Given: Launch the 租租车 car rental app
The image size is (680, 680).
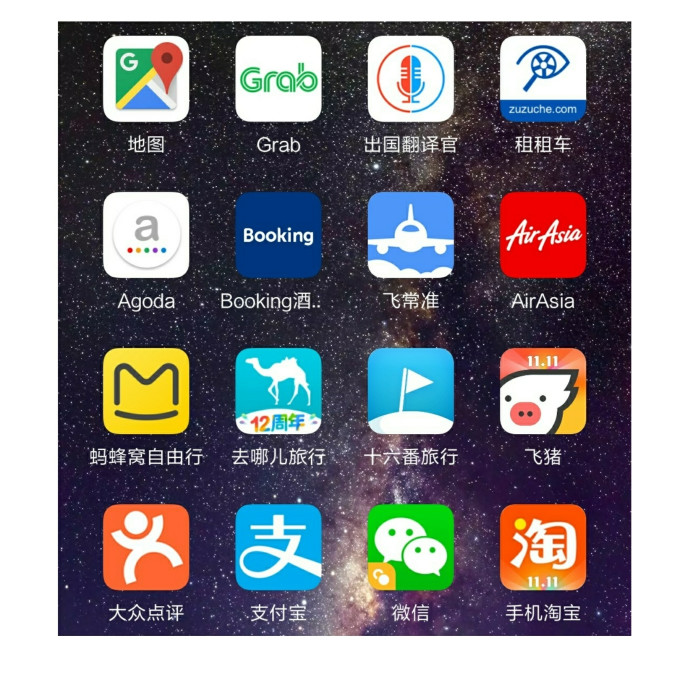Looking at the screenshot, I should point(543,79).
